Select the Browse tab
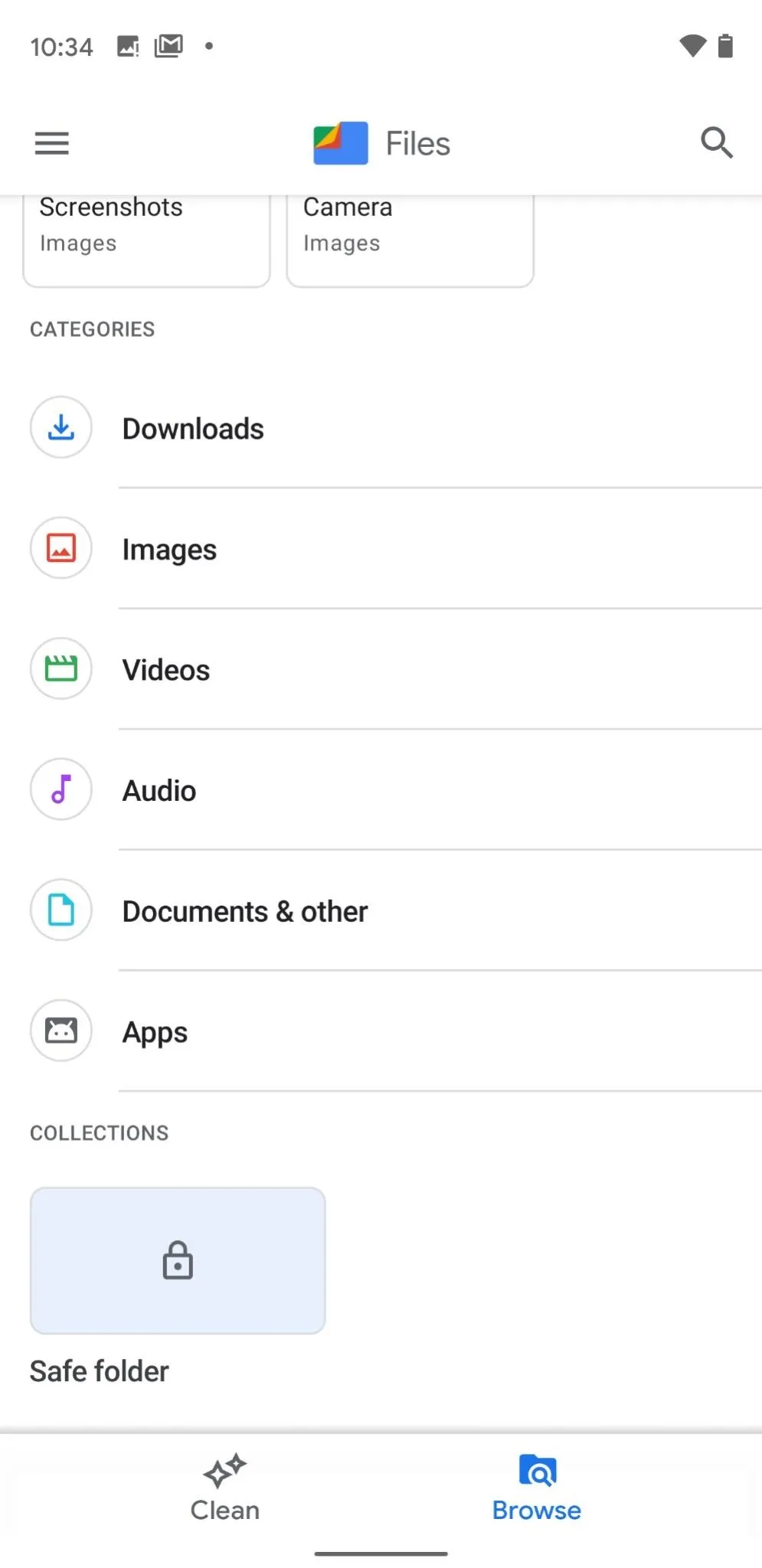Image resolution: width=762 pixels, height=1568 pixels. [537, 1488]
